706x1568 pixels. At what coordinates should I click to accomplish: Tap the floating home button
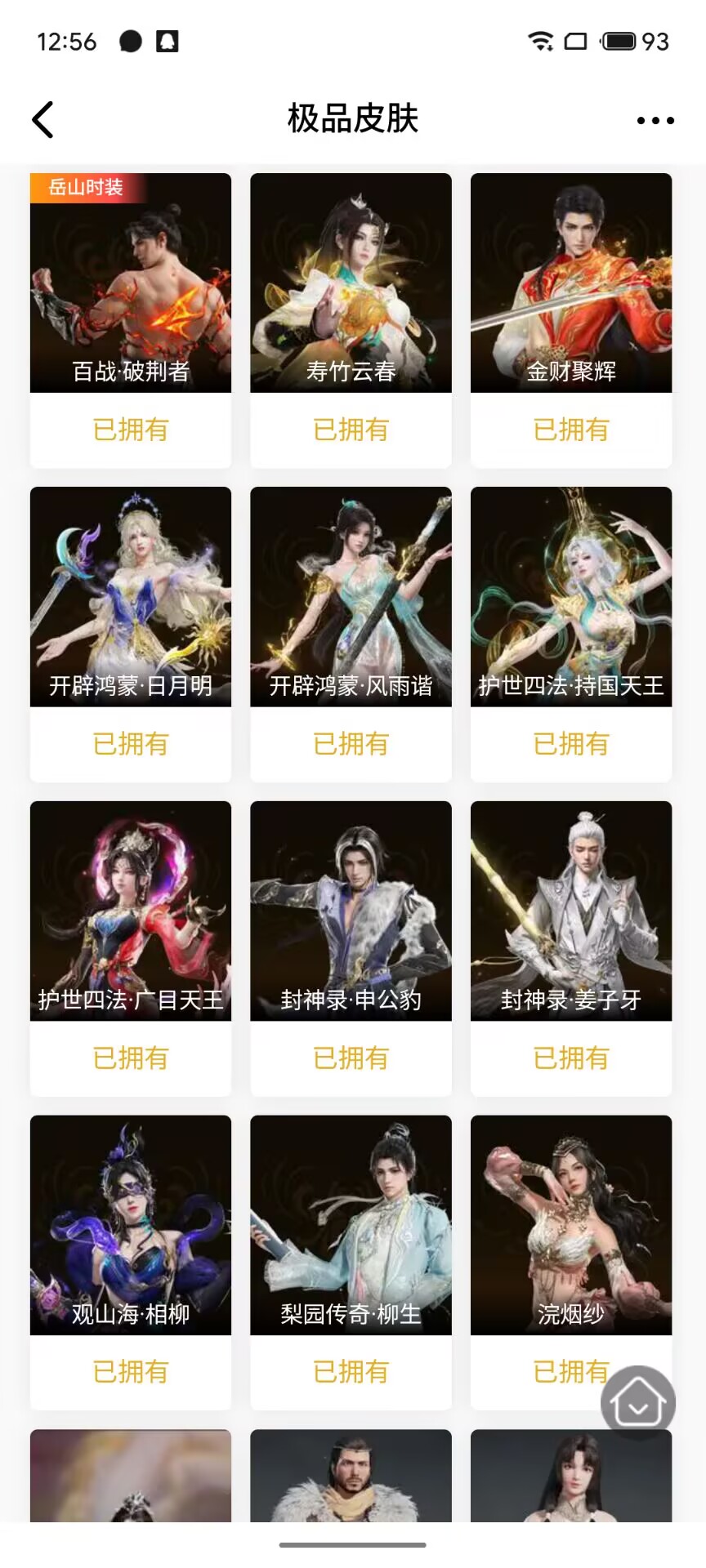pyautogui.click(x=638, y=1402)
